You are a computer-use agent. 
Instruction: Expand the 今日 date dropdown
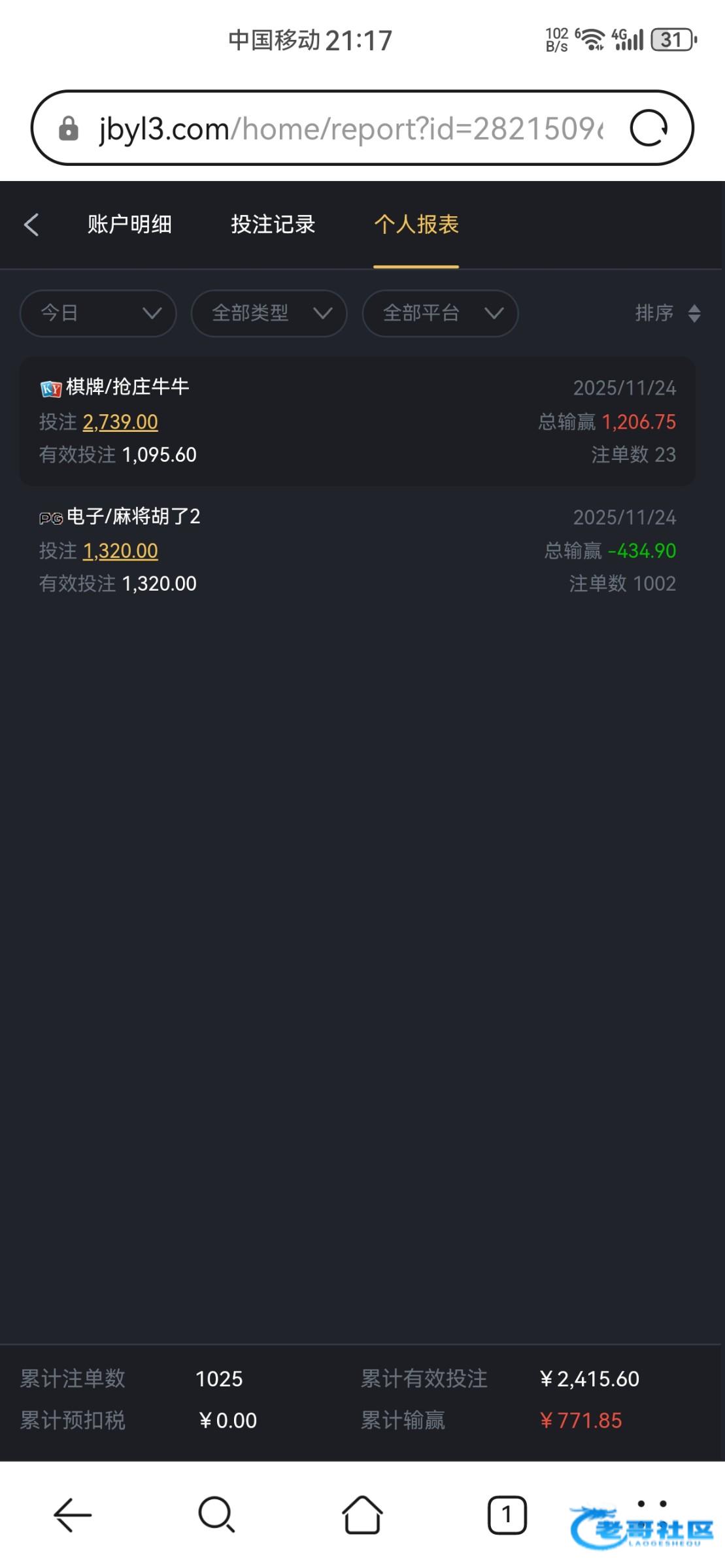(x=98, y=314)
